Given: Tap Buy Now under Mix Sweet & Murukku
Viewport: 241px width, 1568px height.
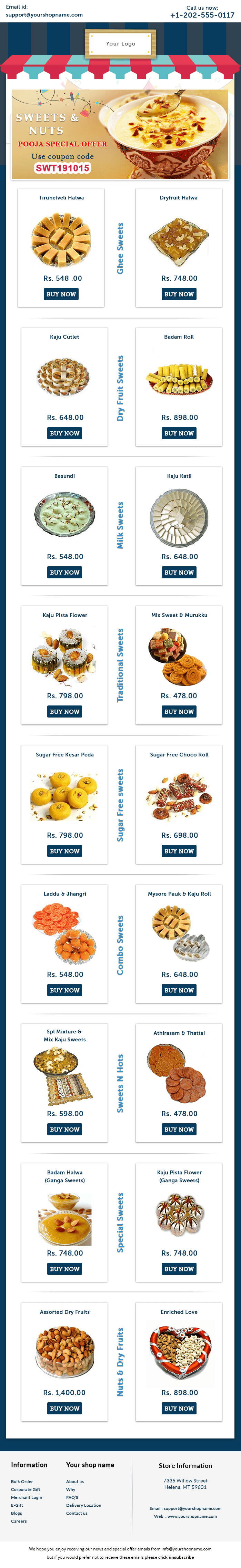Looking at the screenshot, I should point(179,712).
